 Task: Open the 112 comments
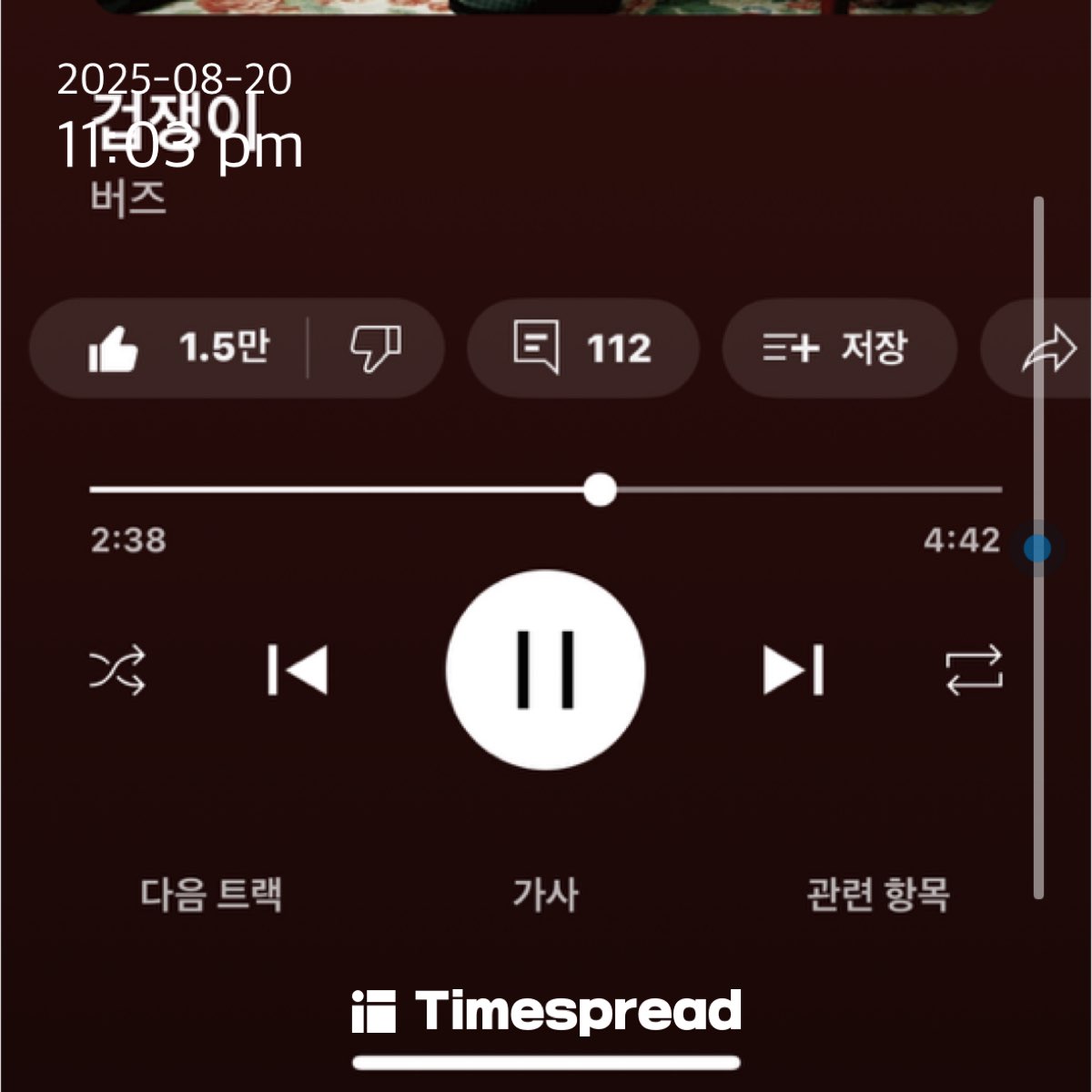583,349
